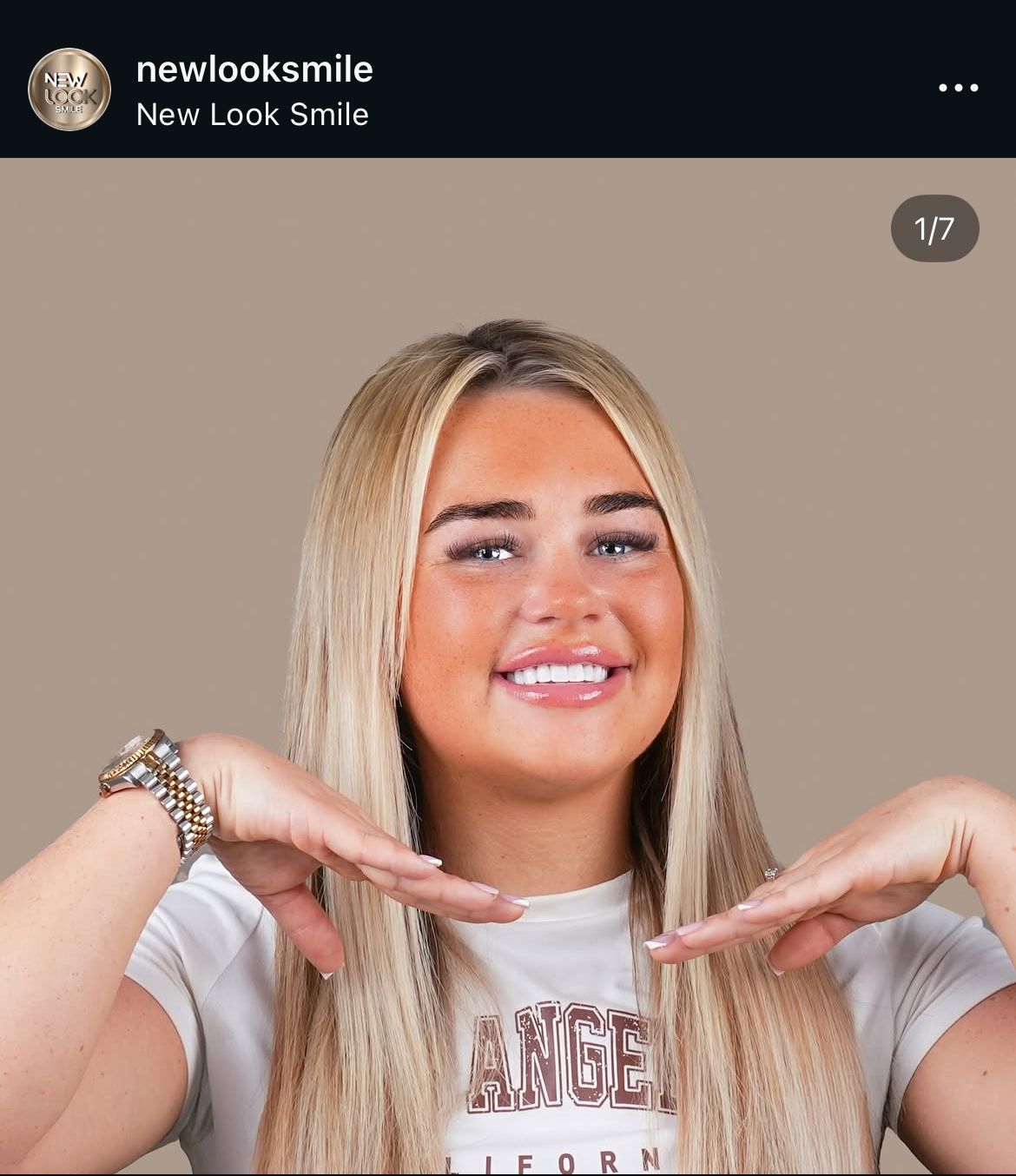Tap the newlooksmile username
Viewport: 1016px width, 1176px height.
click(254, 69)
